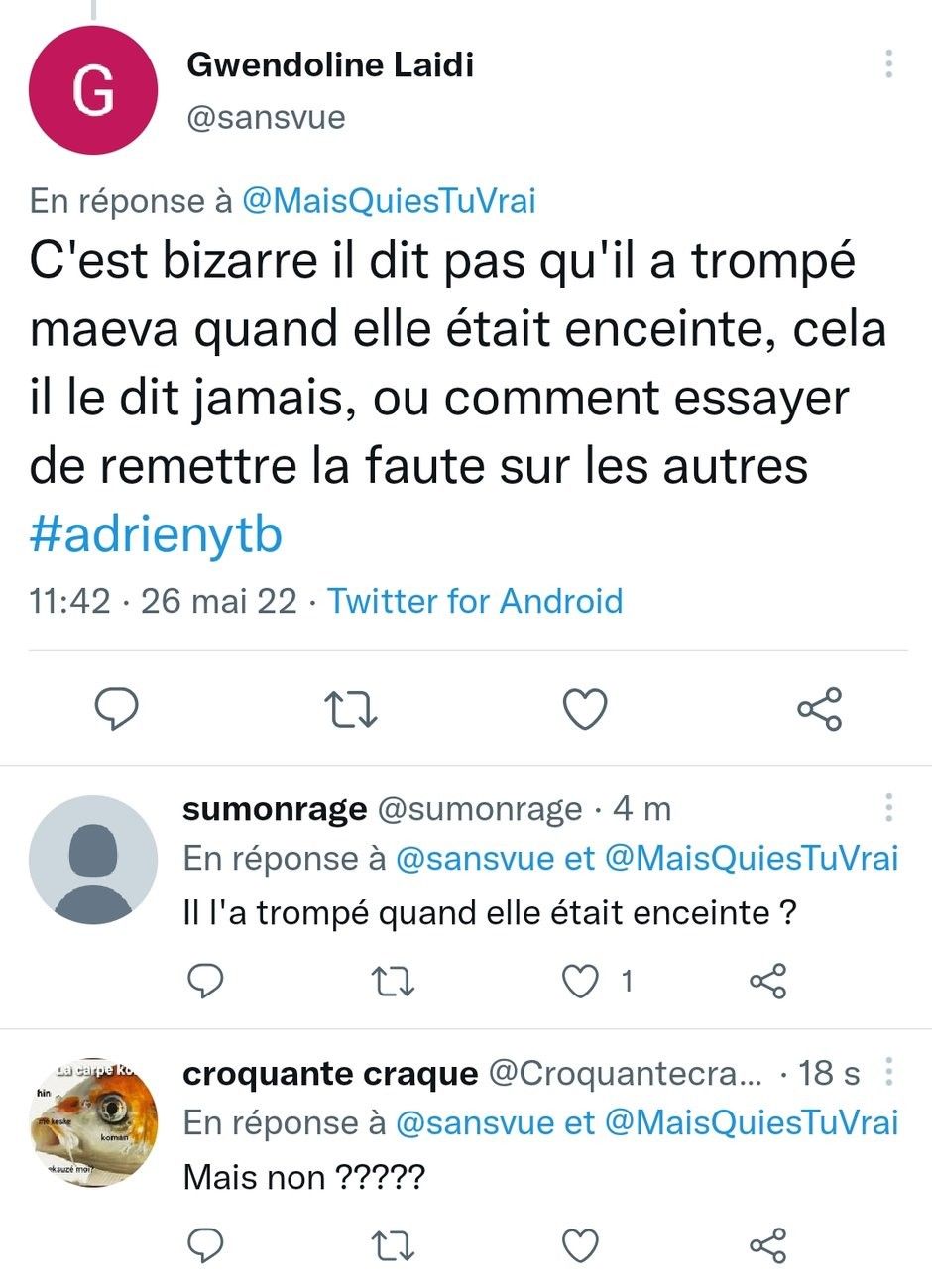Share croquante craque's reply
Viewport: 932px width, 1288px height.
pos(767,1244)
